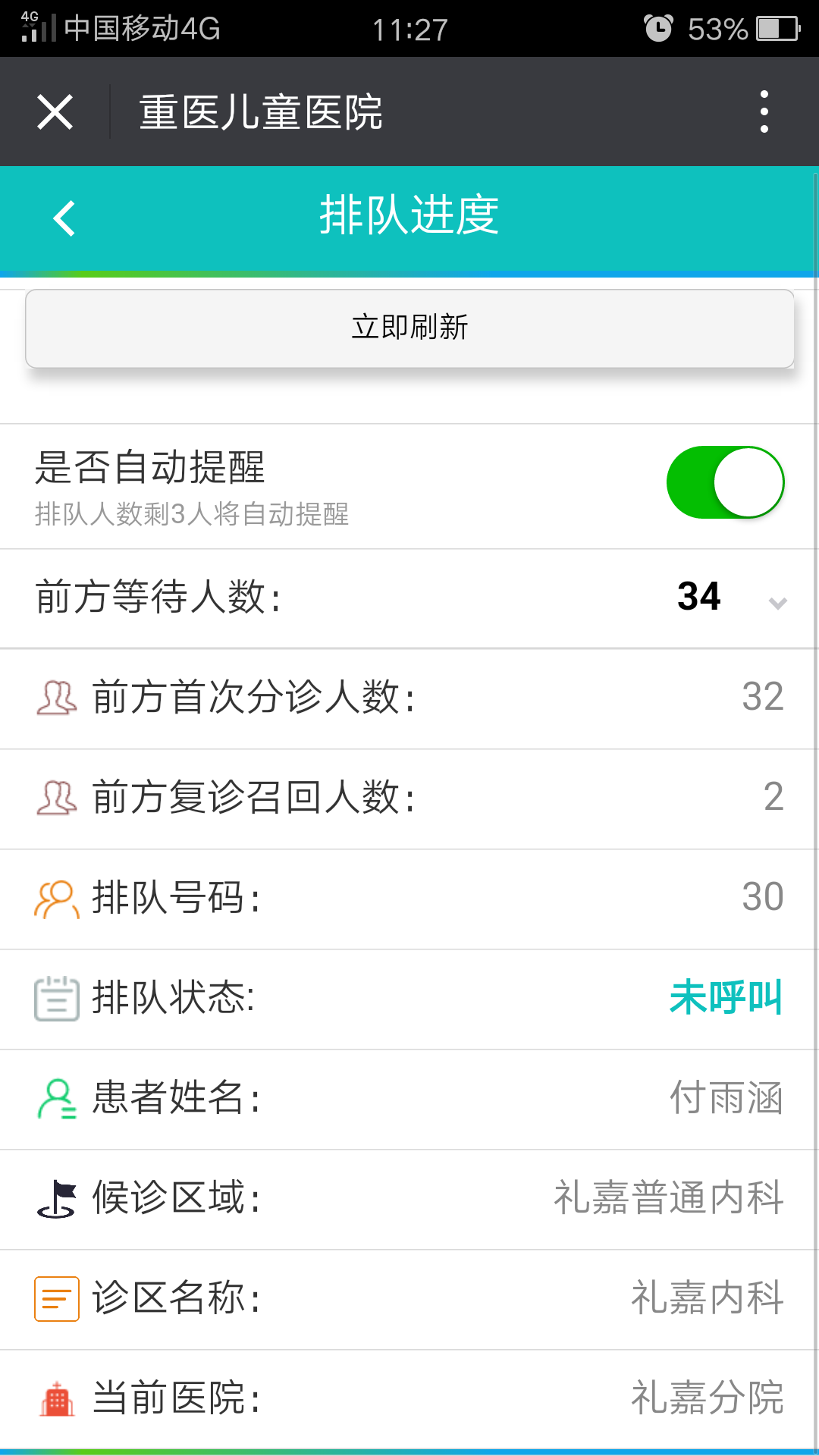
Task: Open the three-dot overflow menu
Action: (x=764, y=112)
